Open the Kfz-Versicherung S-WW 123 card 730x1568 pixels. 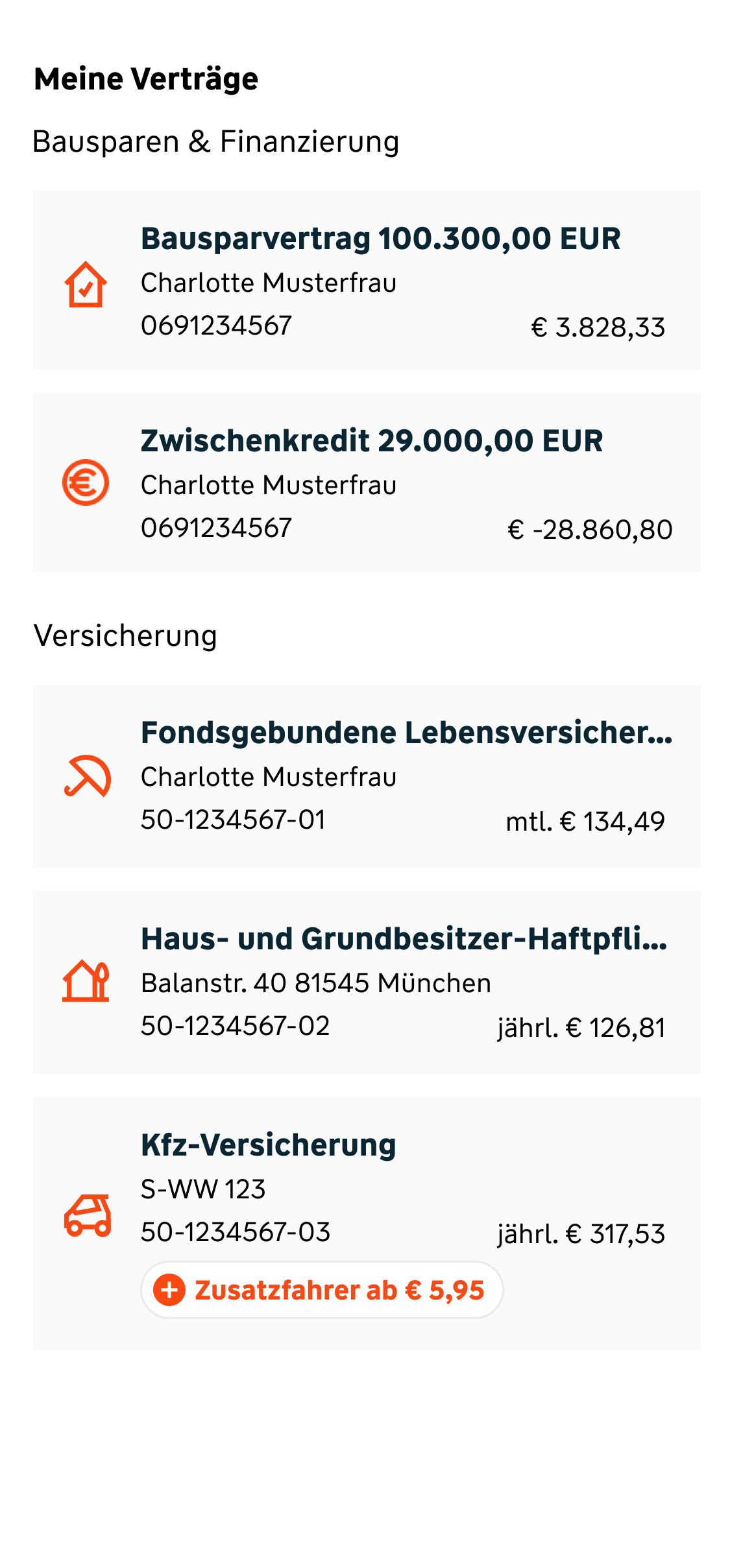(x=367, y=1187)
